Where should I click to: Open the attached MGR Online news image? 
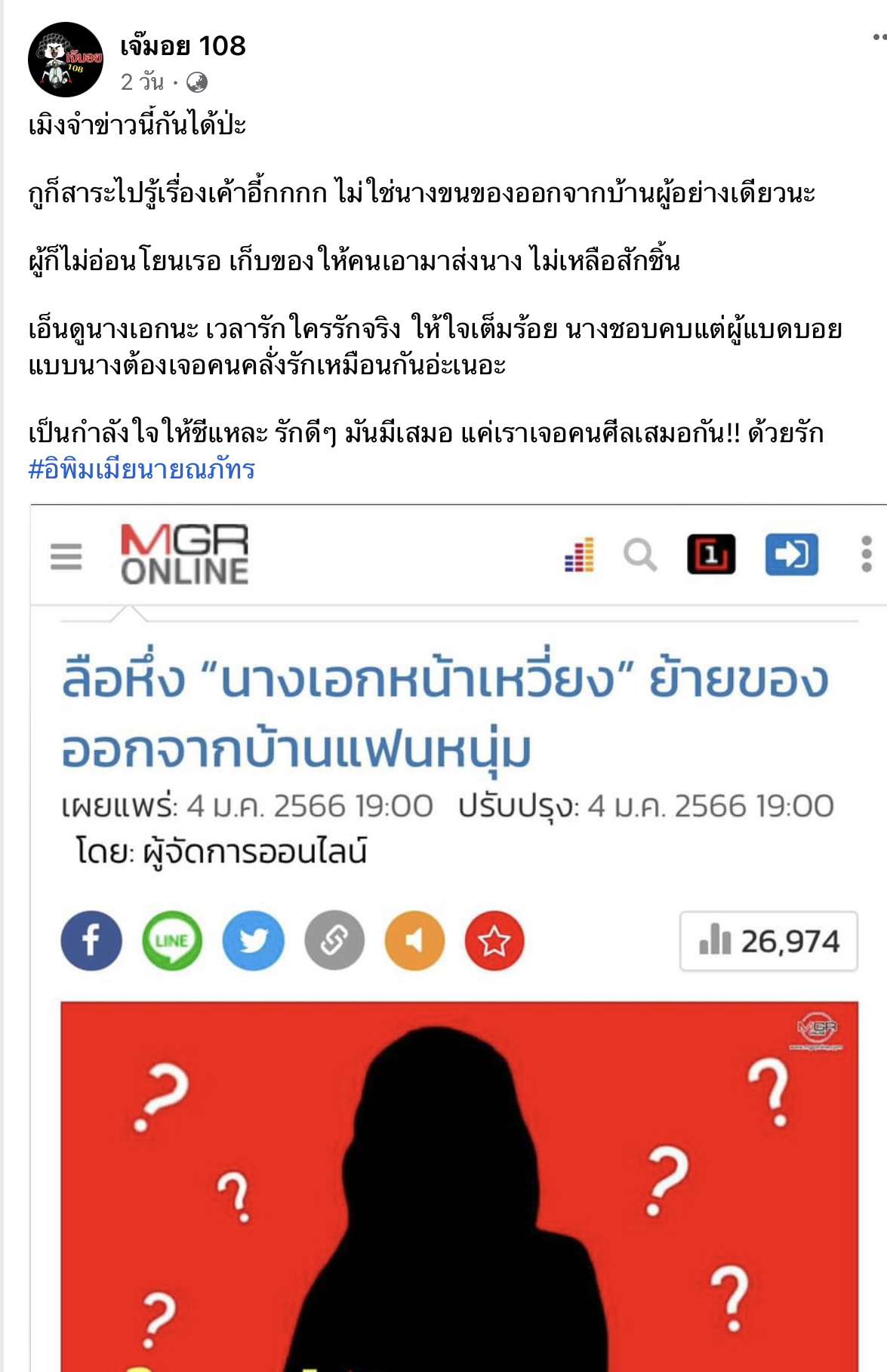point(458,936)
